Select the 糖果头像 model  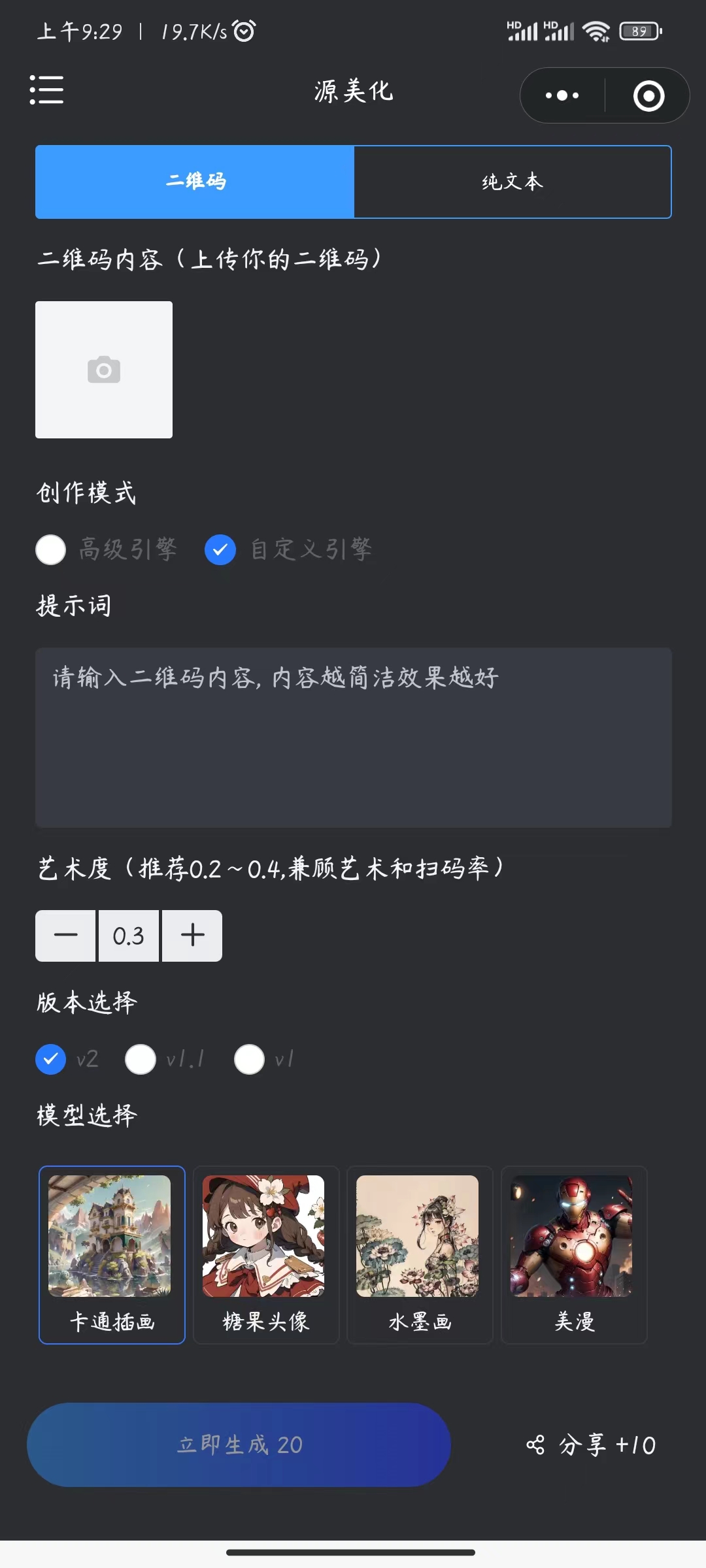tap(266, 1254)
